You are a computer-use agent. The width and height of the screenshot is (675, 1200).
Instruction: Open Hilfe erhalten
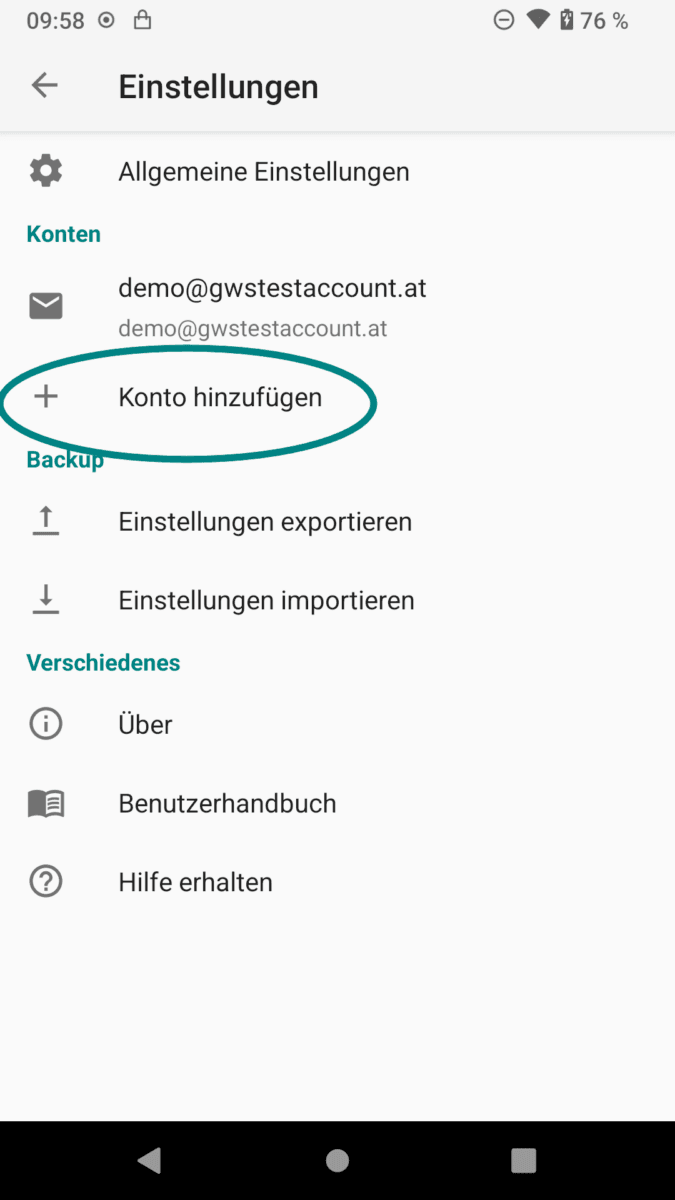(x=195, y=882)
